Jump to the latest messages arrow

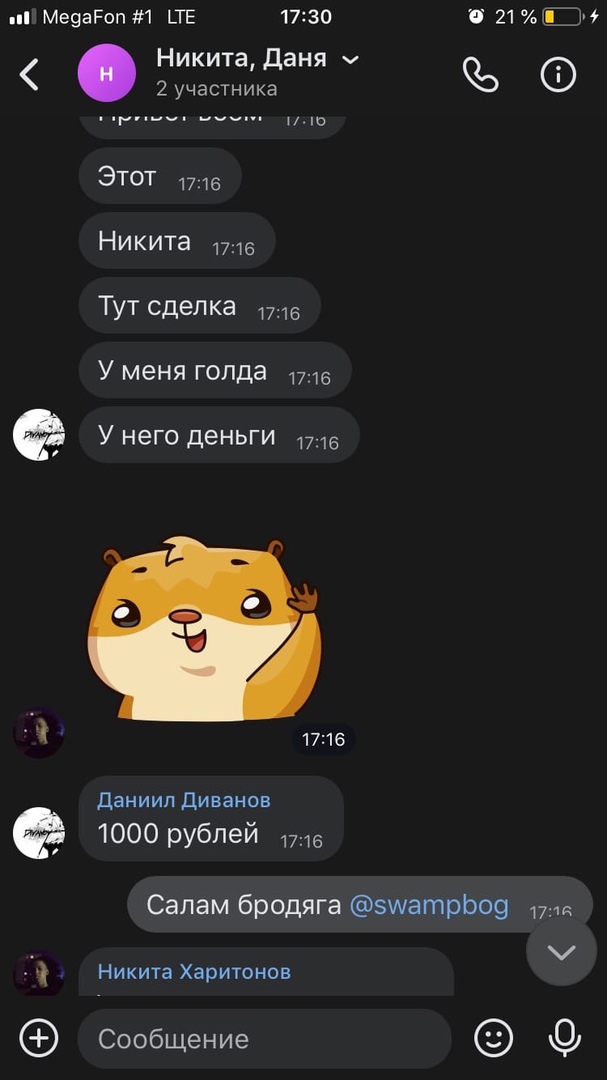(x=561, y=951)
